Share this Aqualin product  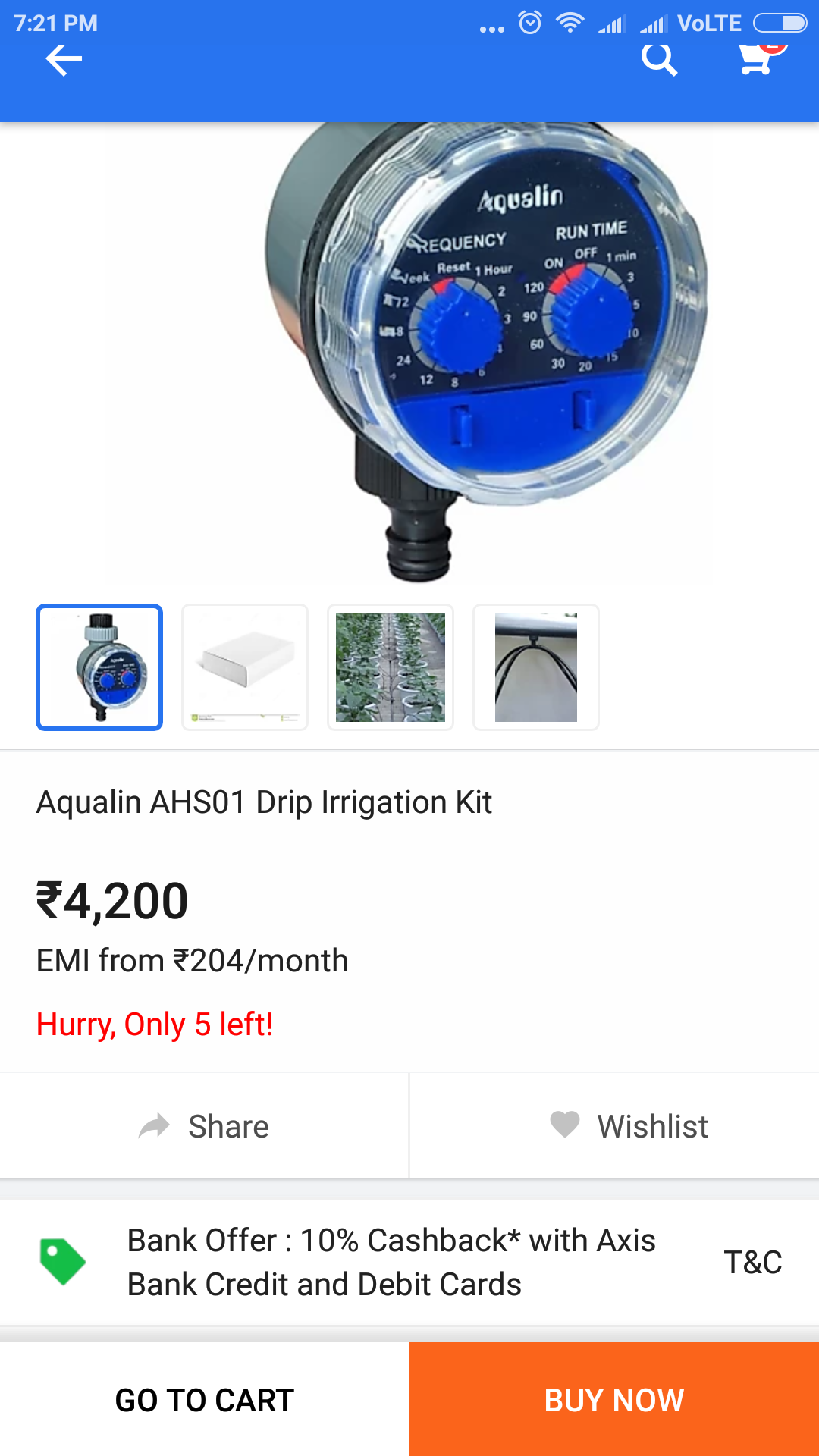(x=204, y=1126)
